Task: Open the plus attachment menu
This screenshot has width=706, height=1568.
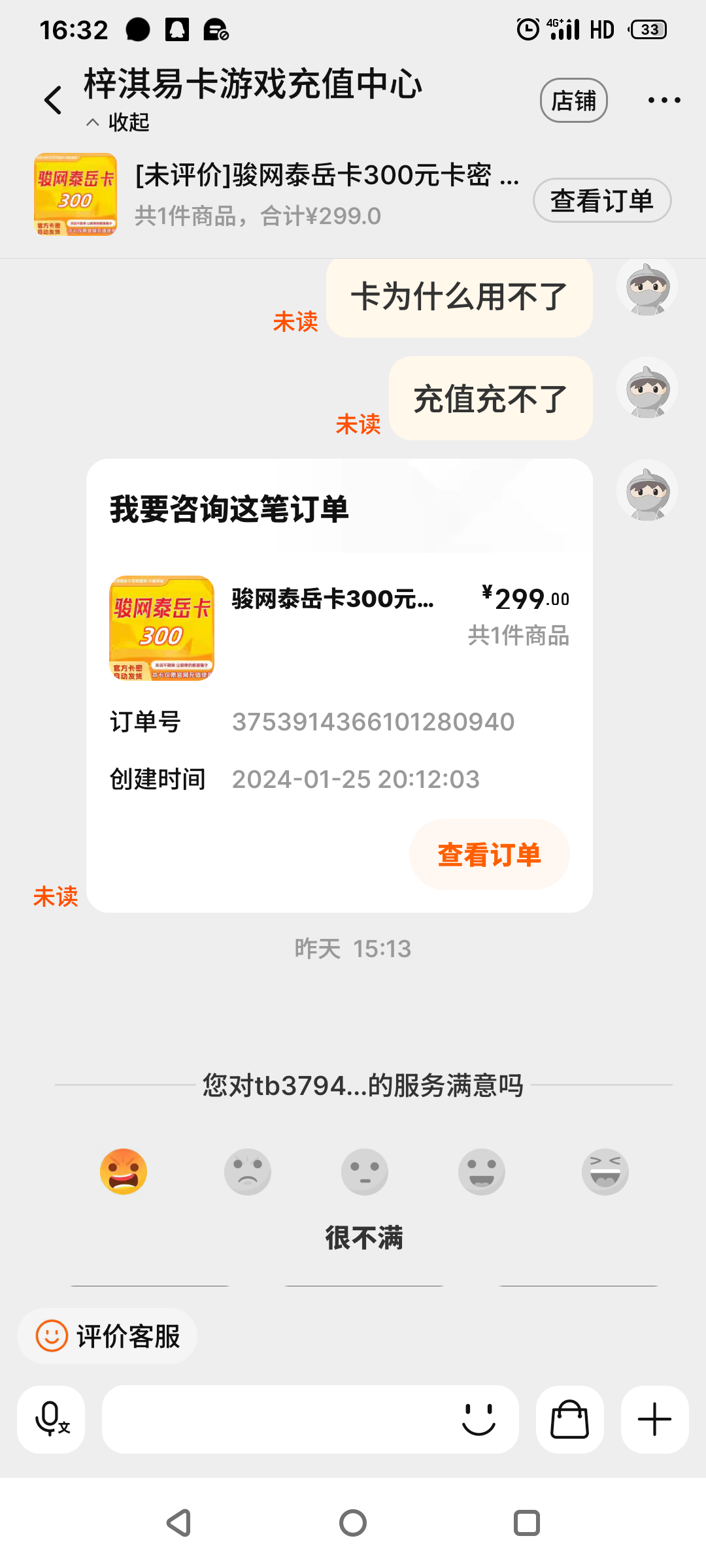Action: [x=654, y=1419]
